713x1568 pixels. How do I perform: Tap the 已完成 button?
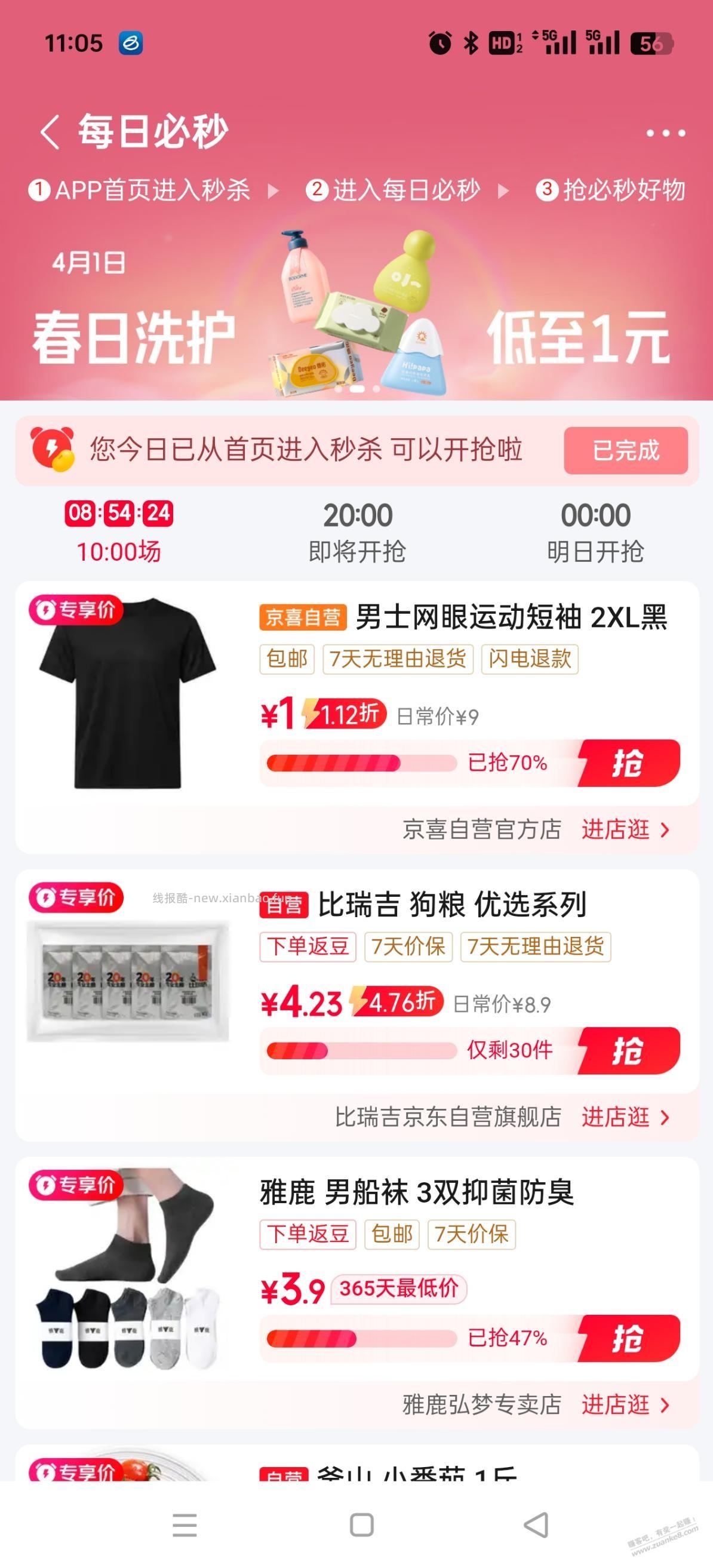pos(625,450)
